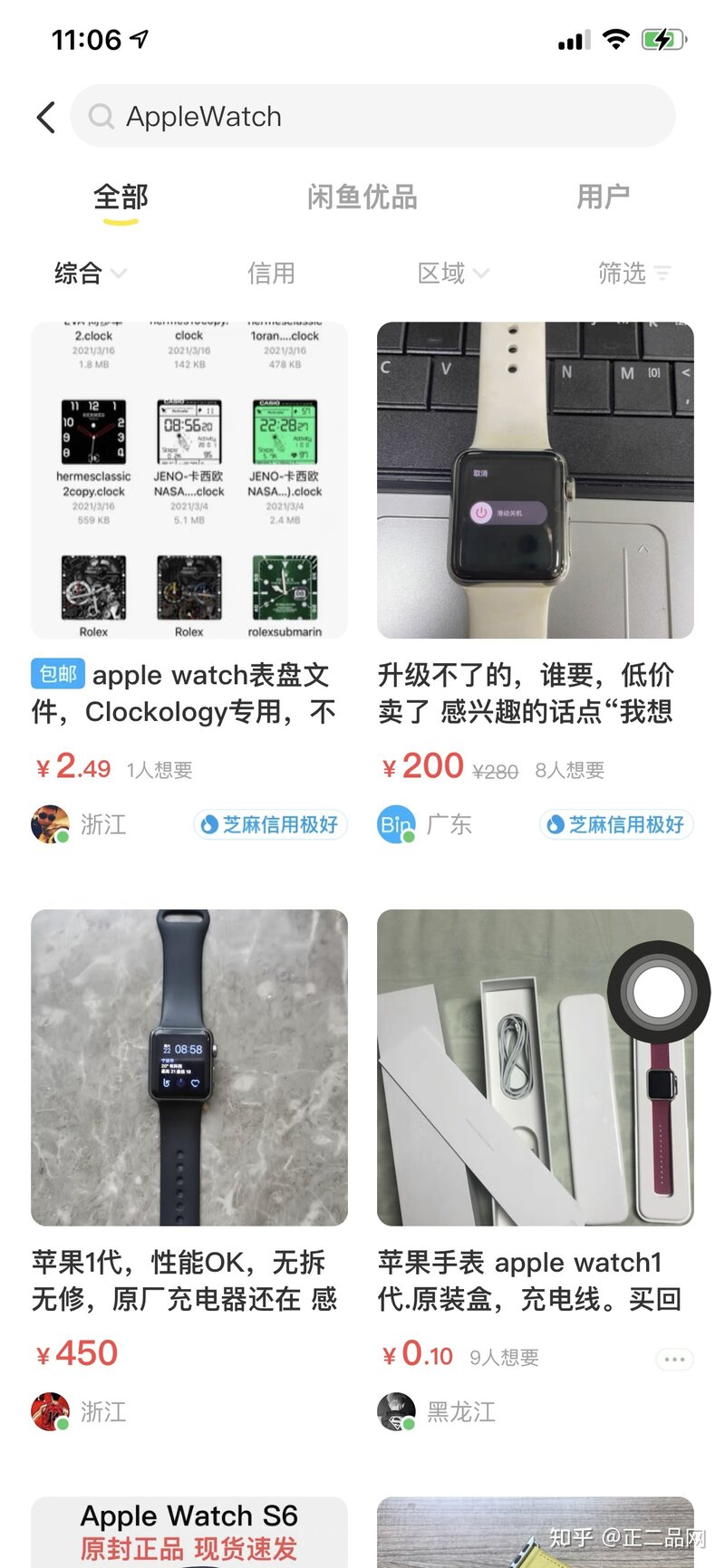Screen dimensions: 725x1568
Task: Switch to the 用户 tab
Action: coord(603,197)
